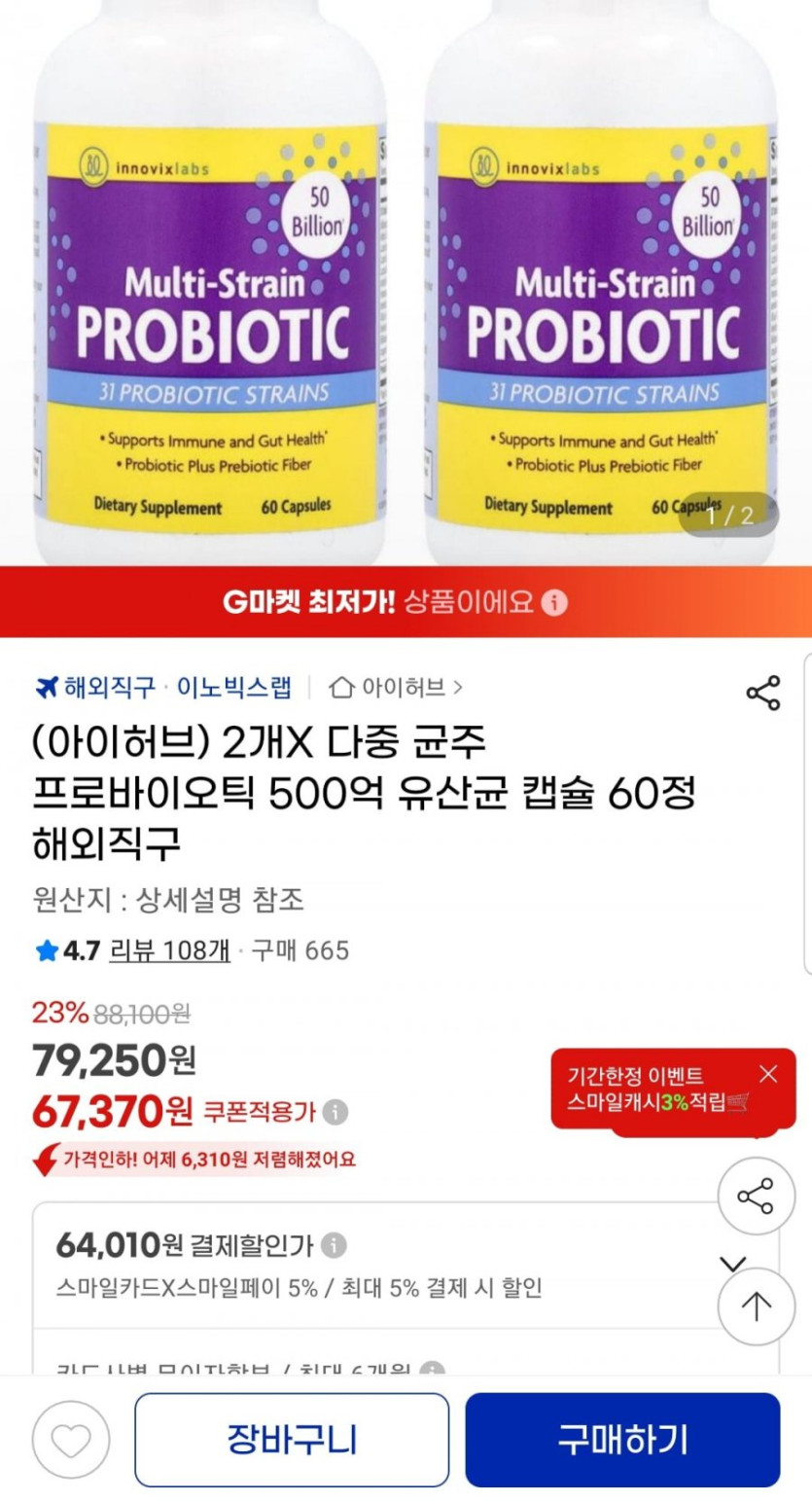Add the product to 장바구니 cart
This screenshot has height=1501, width=812.
click(x=292, y=1439)
